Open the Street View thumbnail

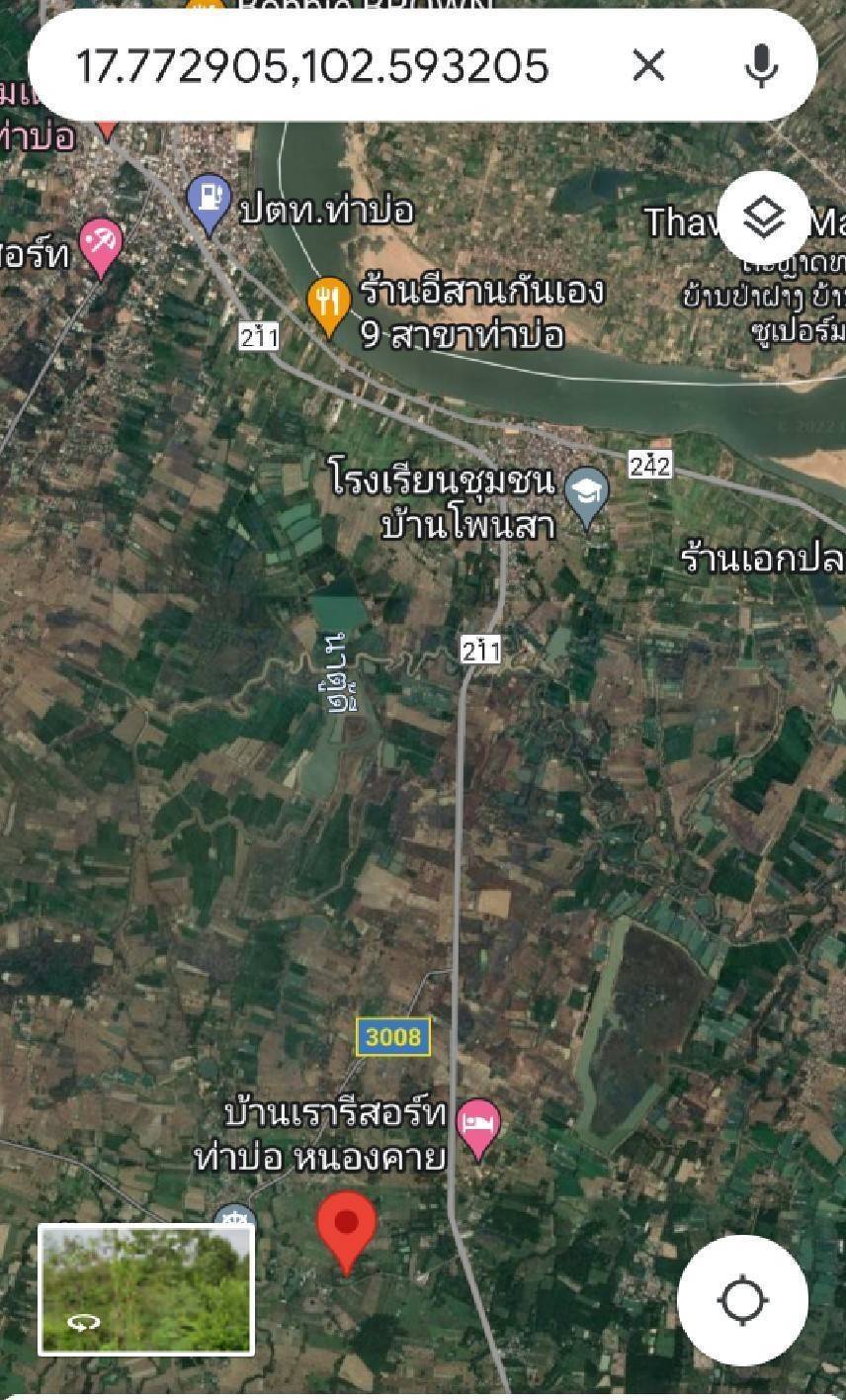pyautogui.click(x=146, y=1289)
